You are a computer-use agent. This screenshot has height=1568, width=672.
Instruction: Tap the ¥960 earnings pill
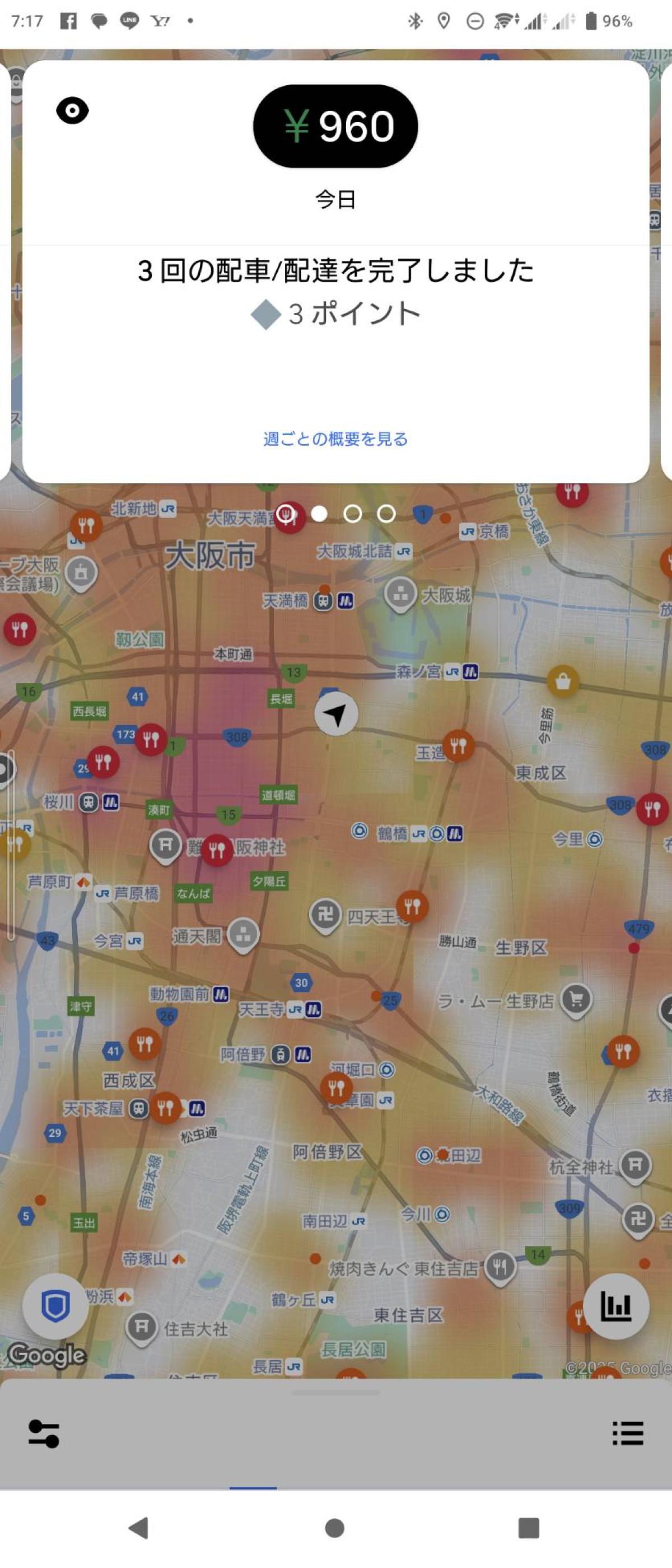click(335, 126)
